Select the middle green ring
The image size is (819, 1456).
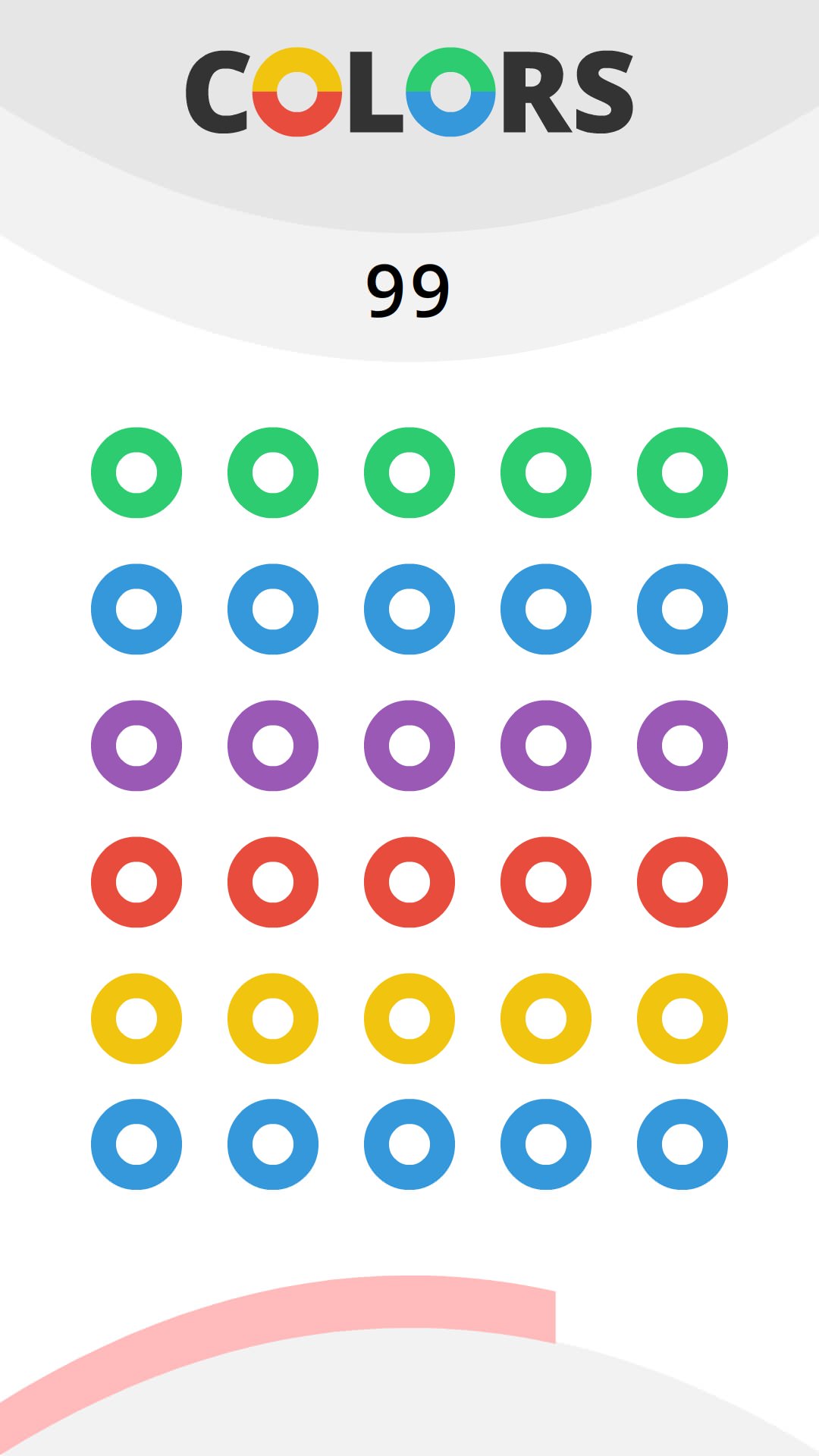409,472
